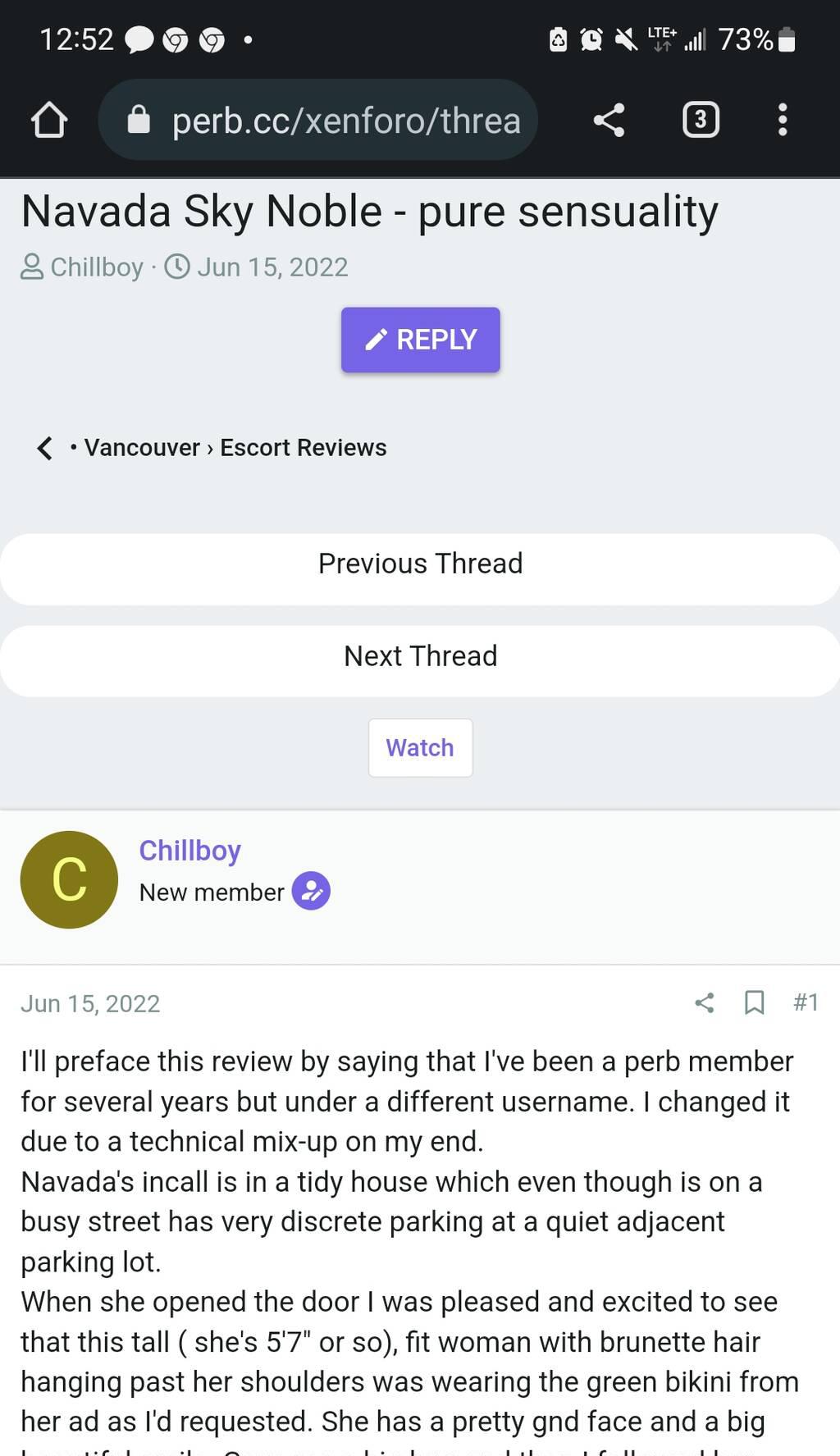
Task: Tap the purple REPLY button
Action: (x=420, y=340)
